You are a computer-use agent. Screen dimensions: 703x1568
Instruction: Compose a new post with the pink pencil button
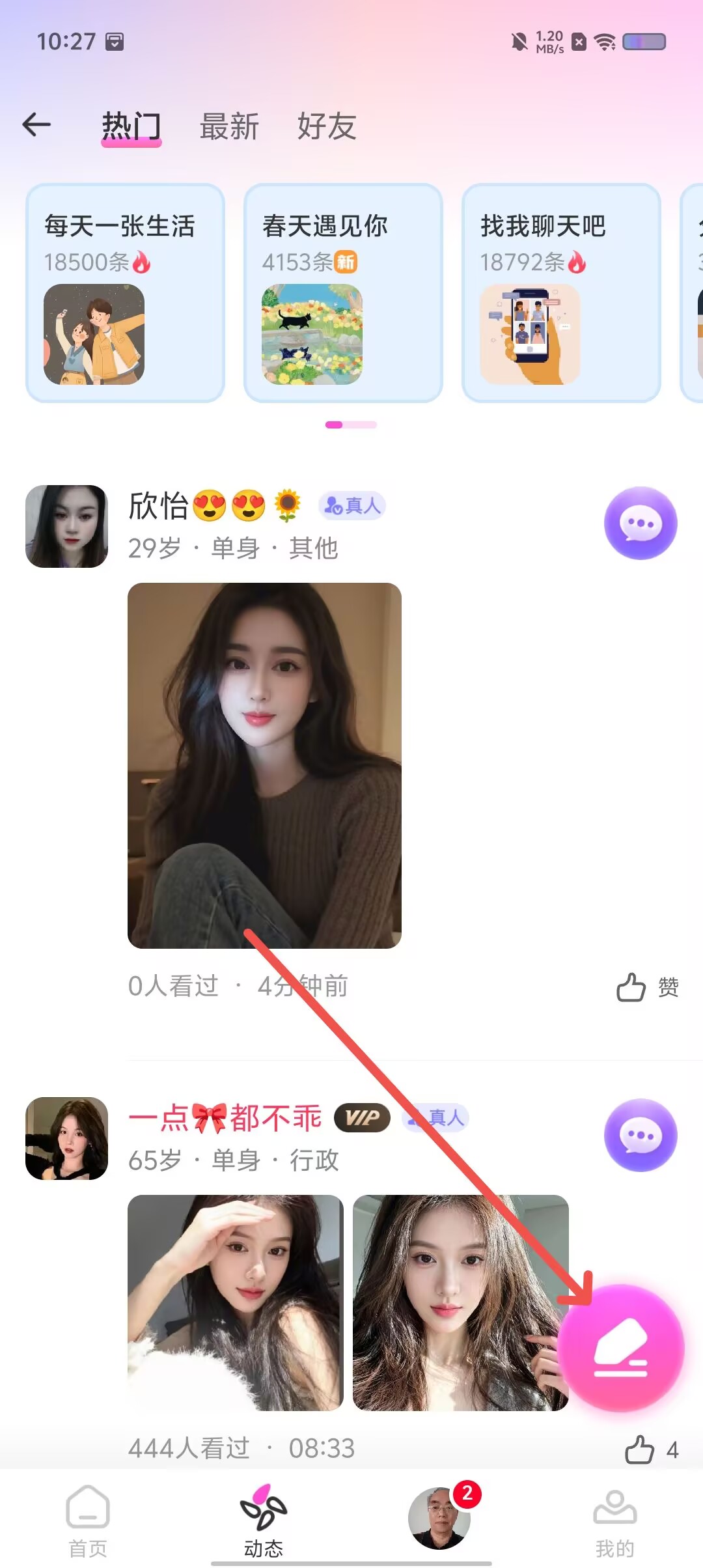(621, 1348)
